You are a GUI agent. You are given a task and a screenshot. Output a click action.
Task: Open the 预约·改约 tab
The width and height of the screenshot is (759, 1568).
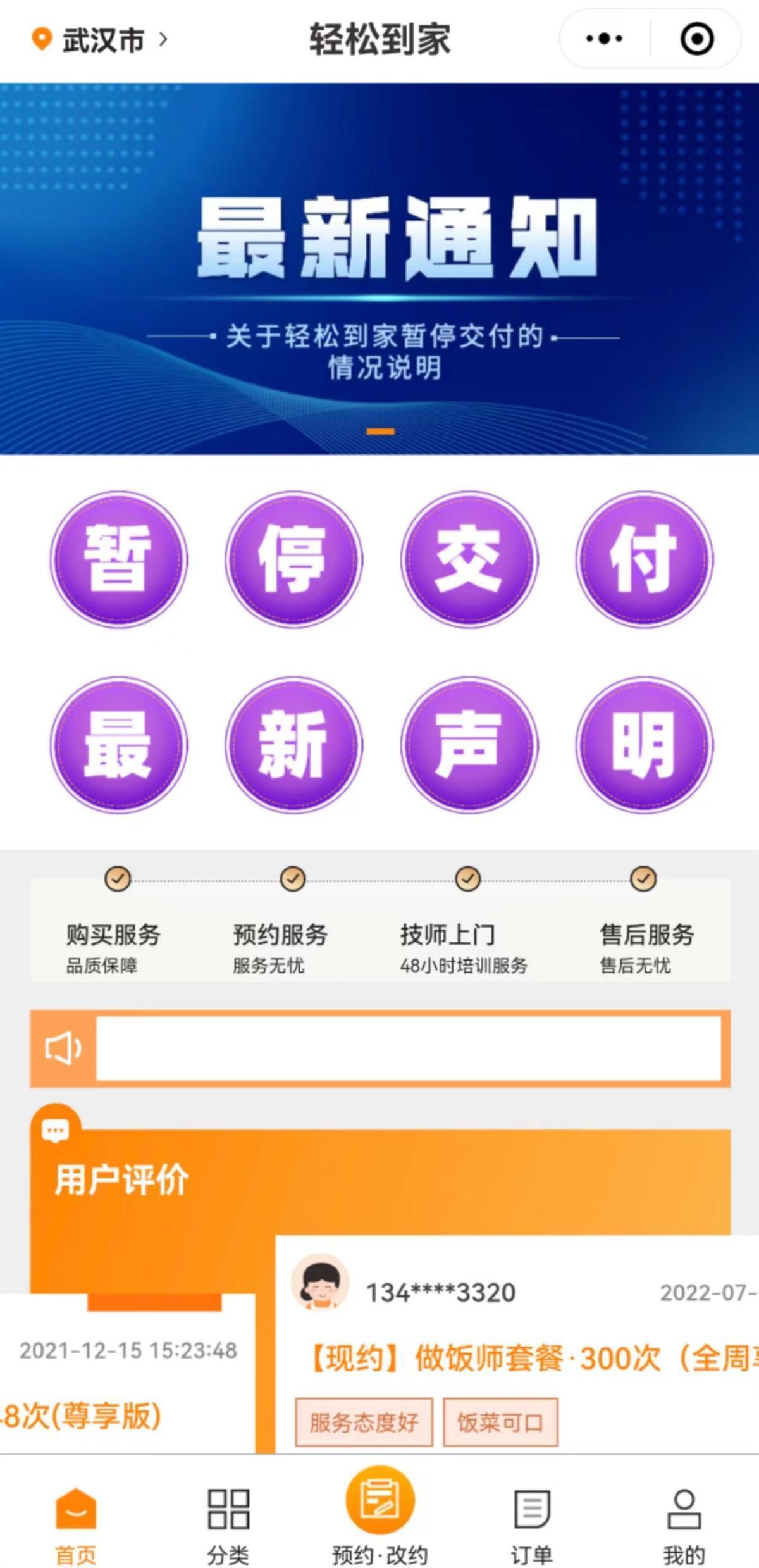click(379, 1519)
